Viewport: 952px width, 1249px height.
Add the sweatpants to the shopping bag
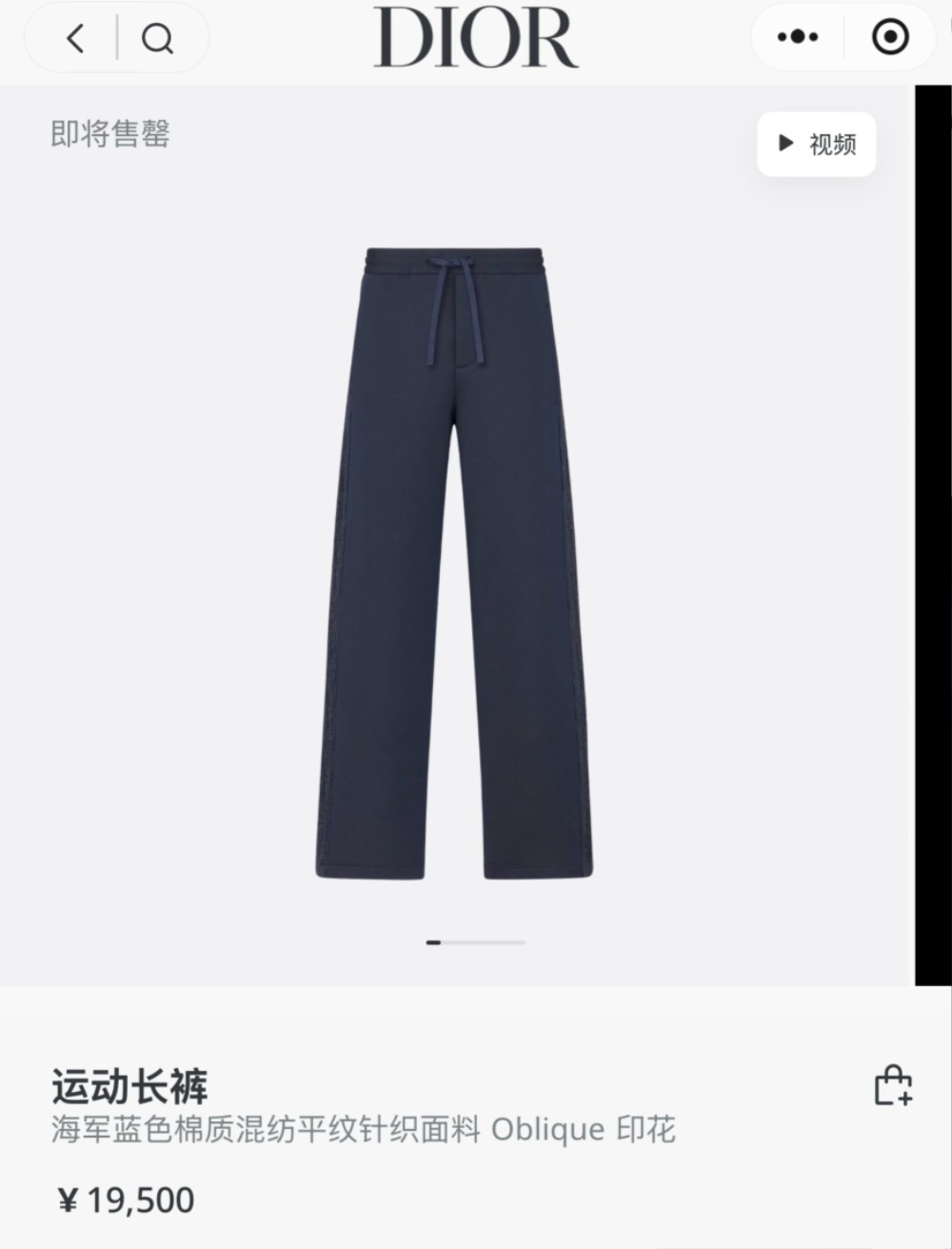892,1086
